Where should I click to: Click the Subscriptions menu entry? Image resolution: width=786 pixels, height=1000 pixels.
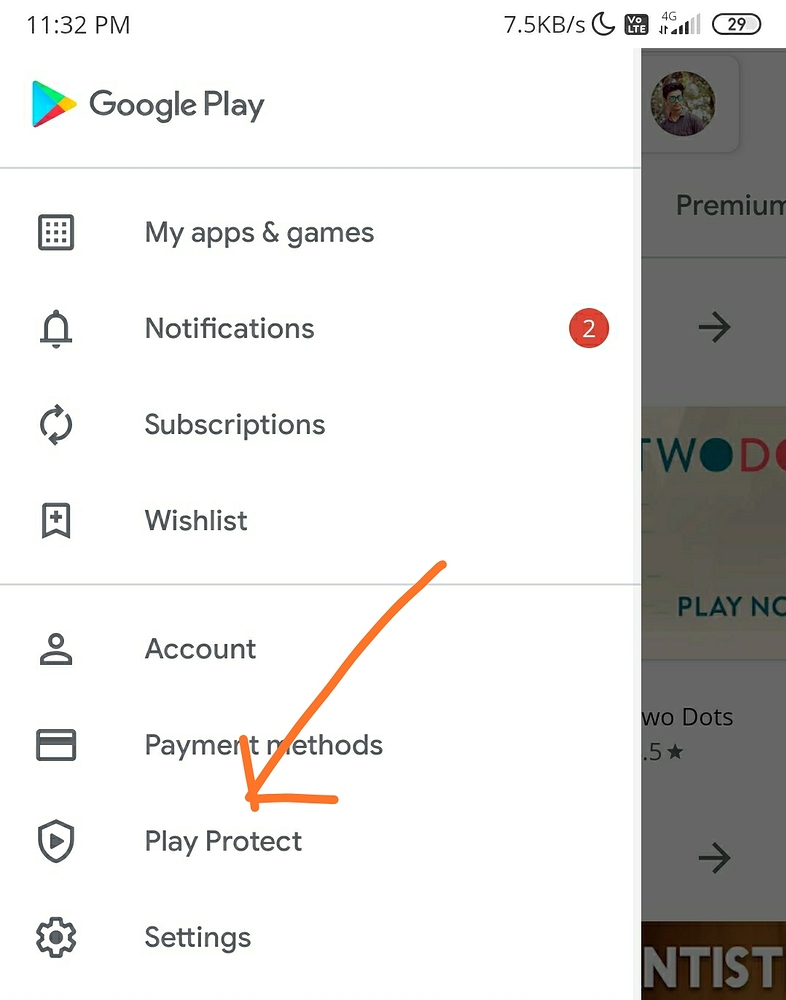234,424
